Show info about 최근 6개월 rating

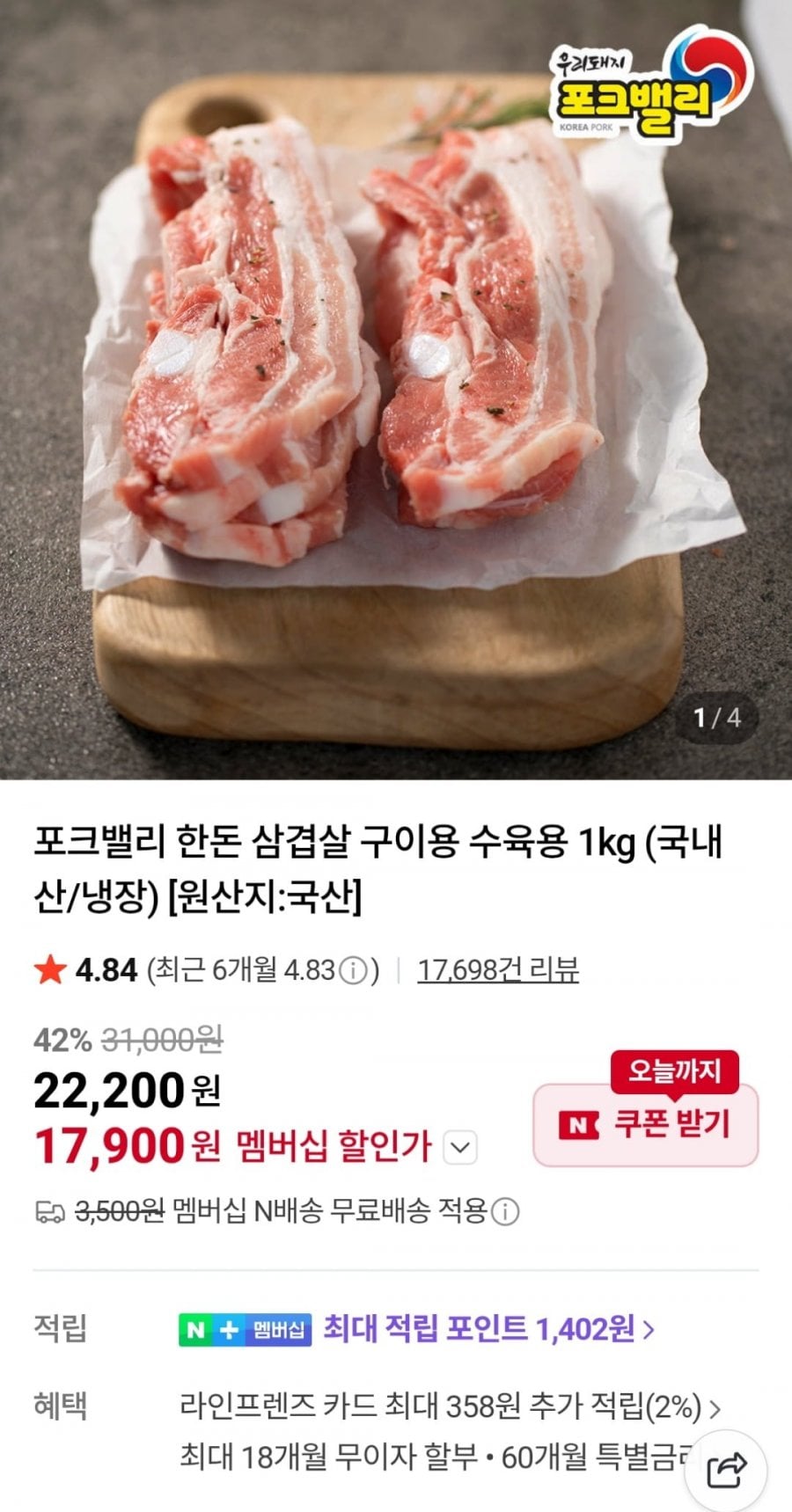[x=353, y=971]
